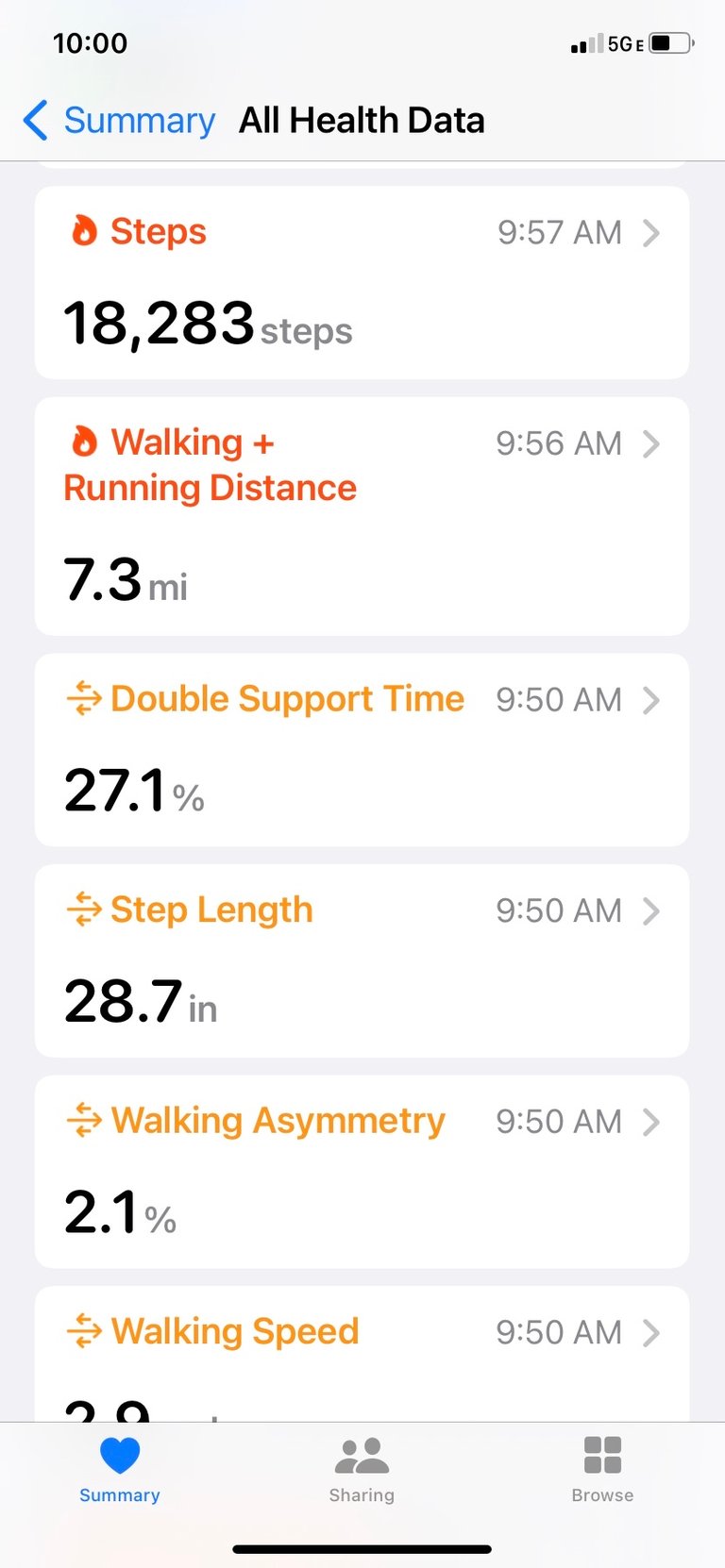The width and height of the screenshot is (725, 1568).
Task: View Walking Asymmetry details
Action: coord(362,1172)
